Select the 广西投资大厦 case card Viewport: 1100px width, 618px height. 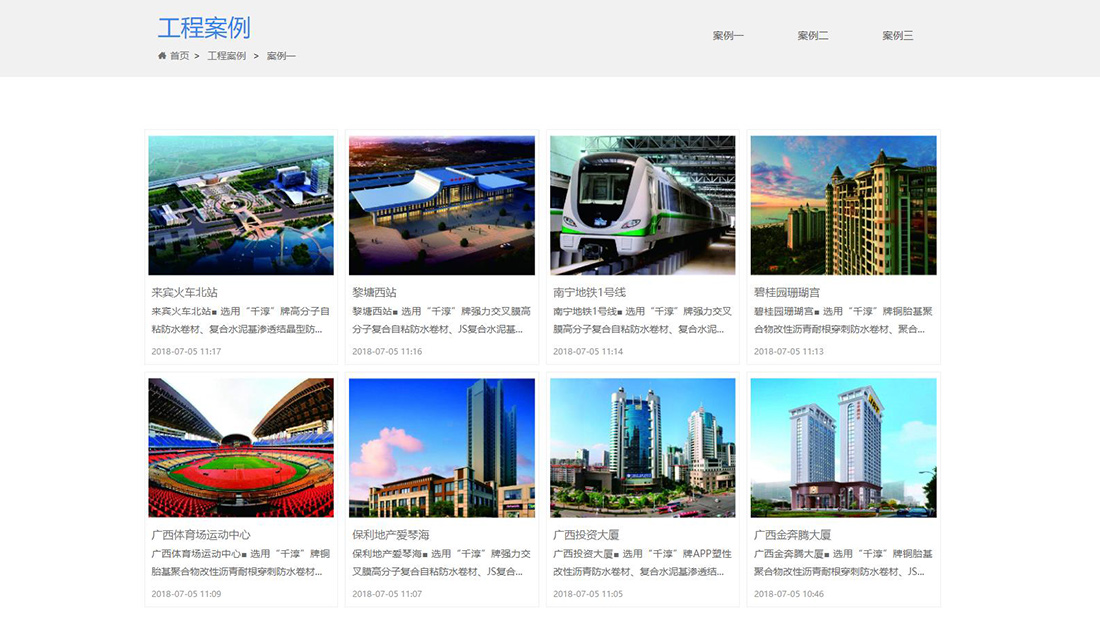tap(643, 448)
